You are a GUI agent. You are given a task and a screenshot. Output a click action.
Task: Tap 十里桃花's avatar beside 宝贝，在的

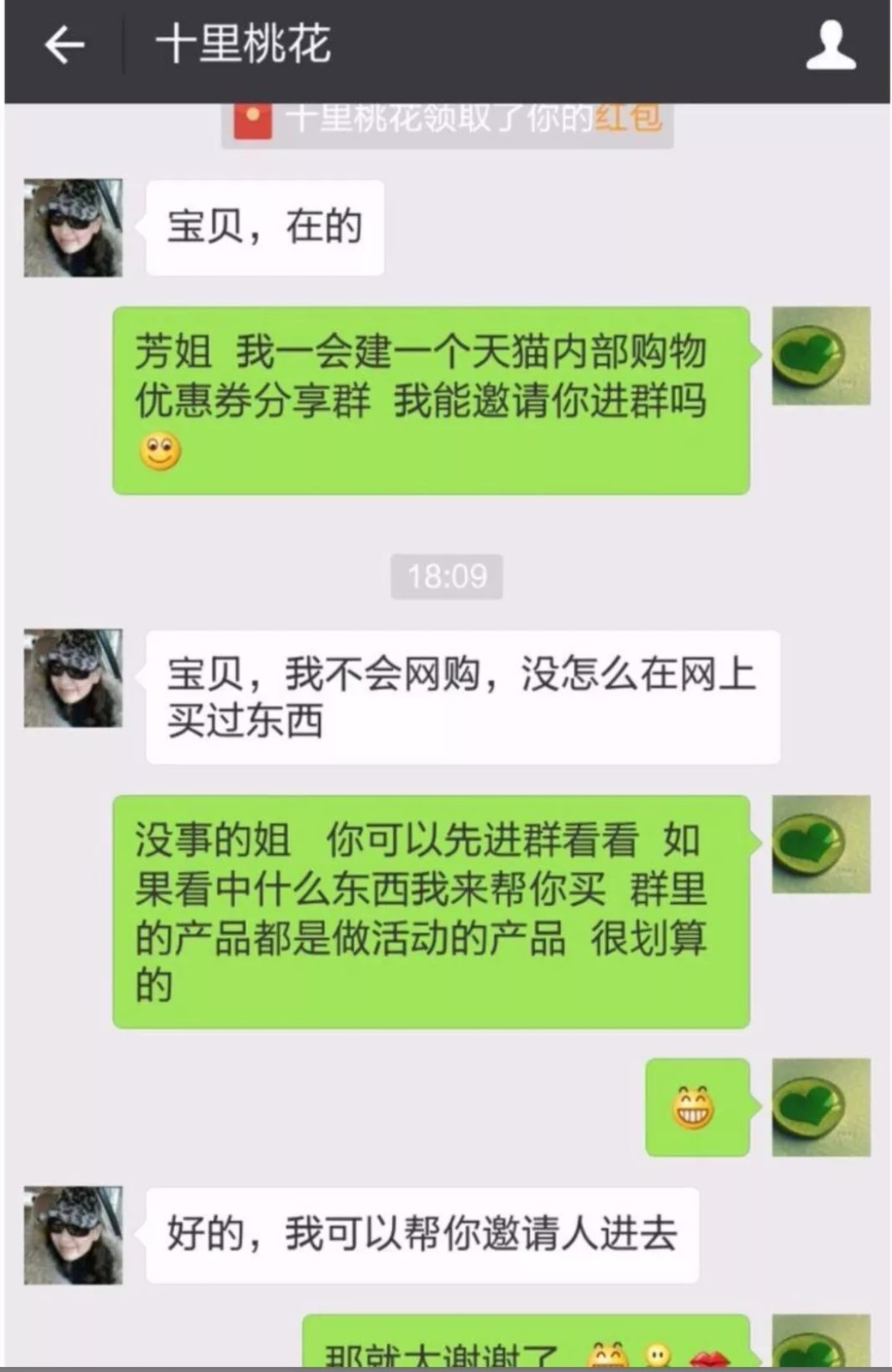(73, 228)
